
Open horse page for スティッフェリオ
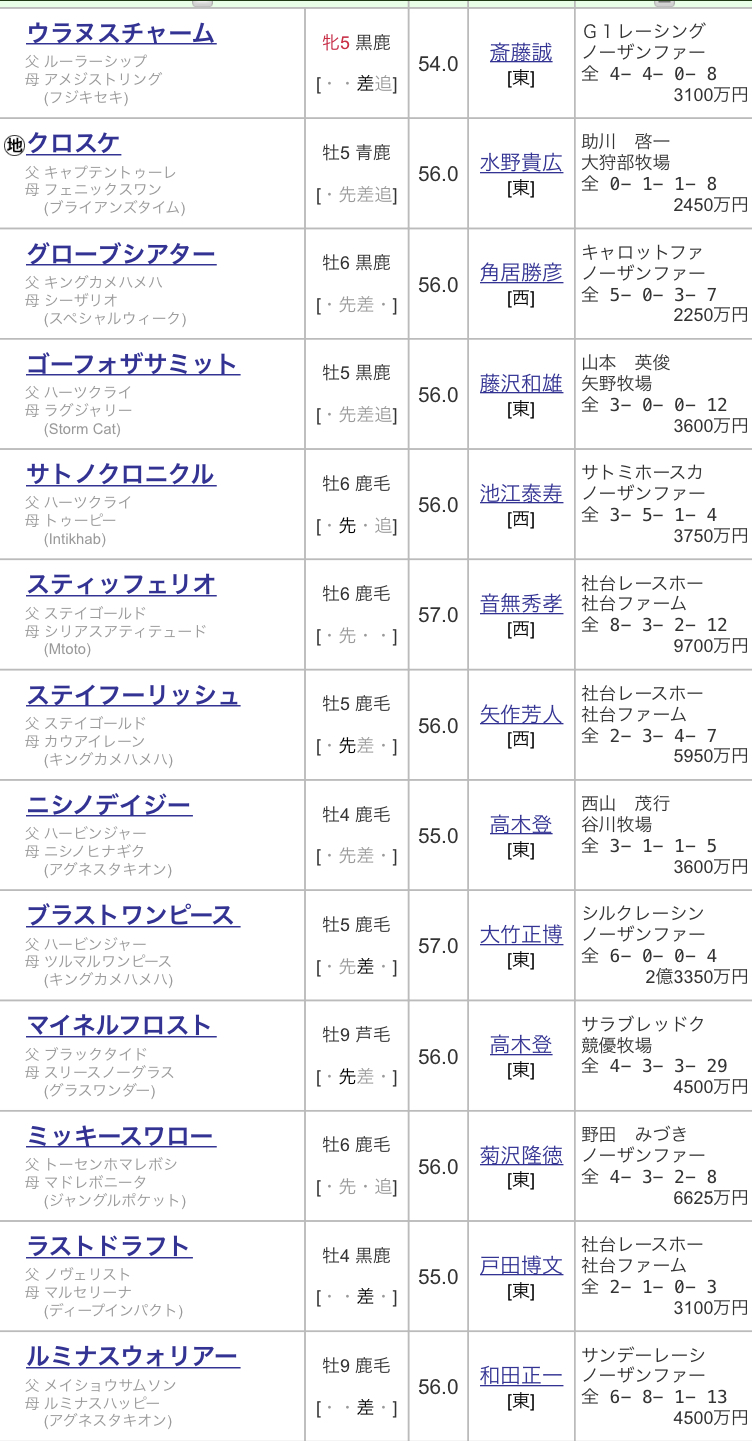click(121, 584)
